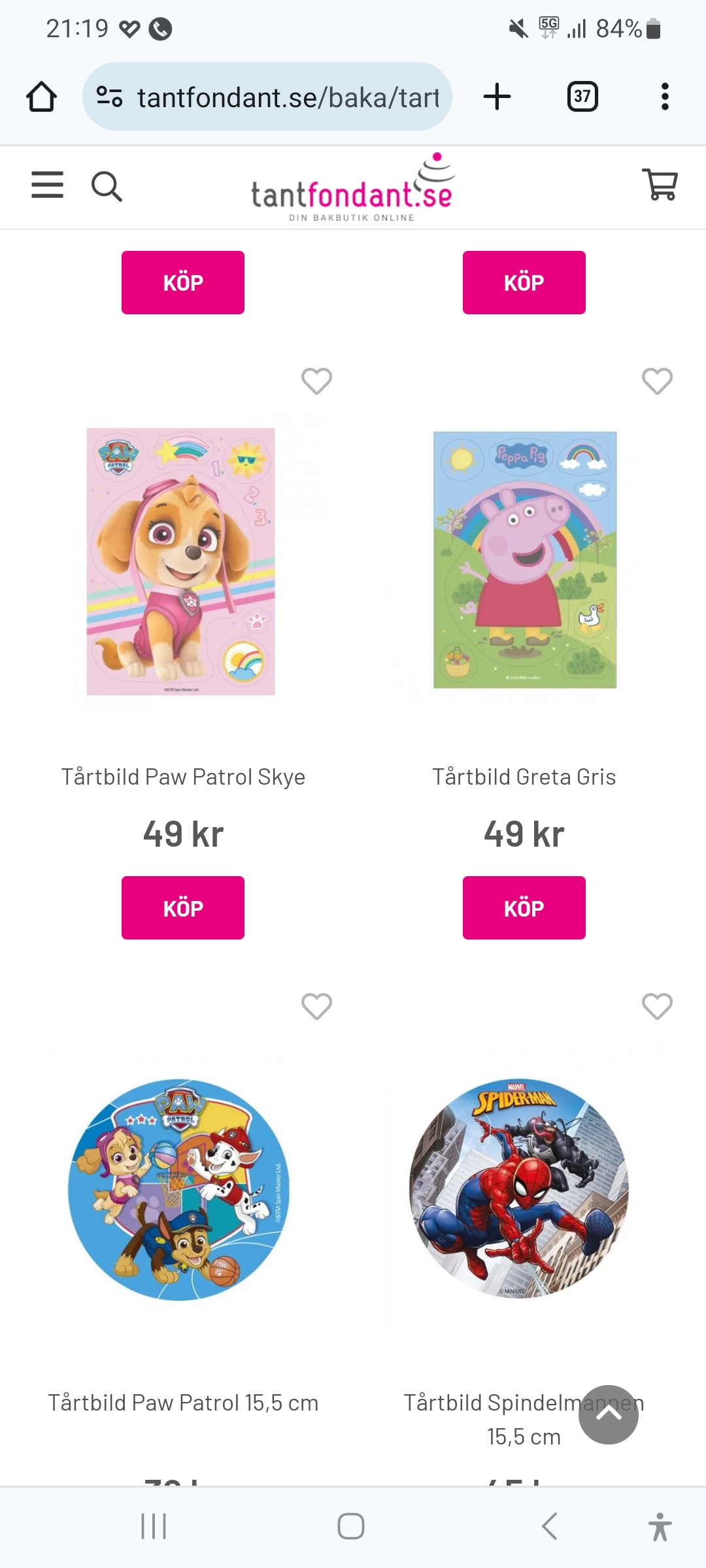View the Spindelmannen cake image product

pyautogui.click(x=519, y=1188)
